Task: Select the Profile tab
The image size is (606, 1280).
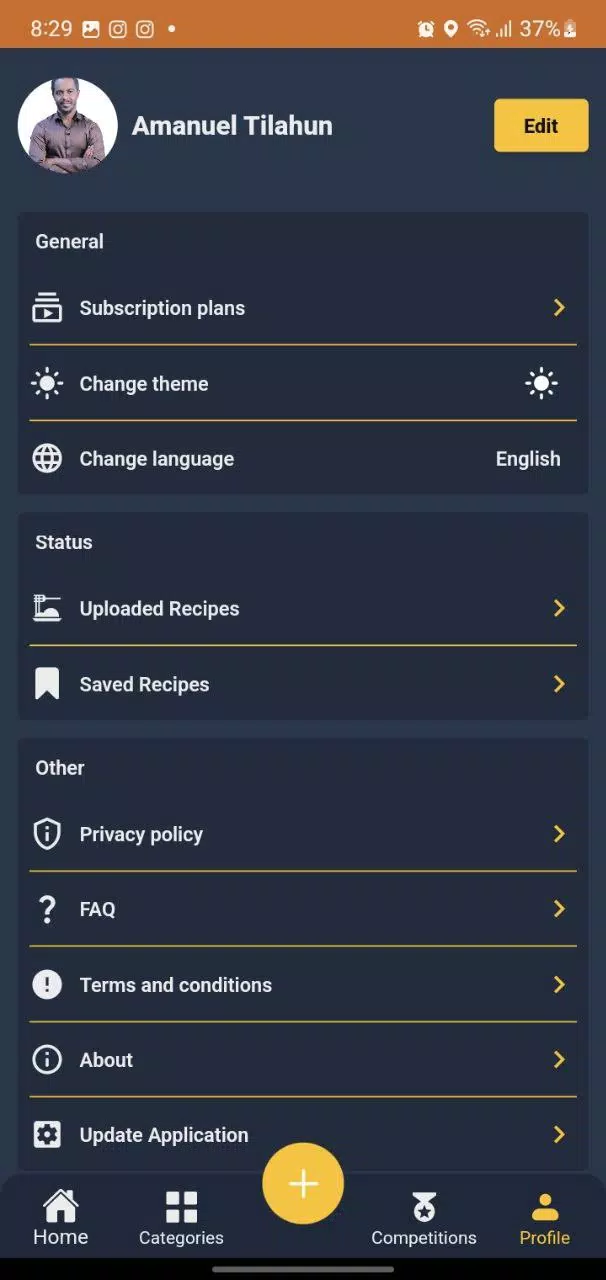Action: tap(544, 1218)
